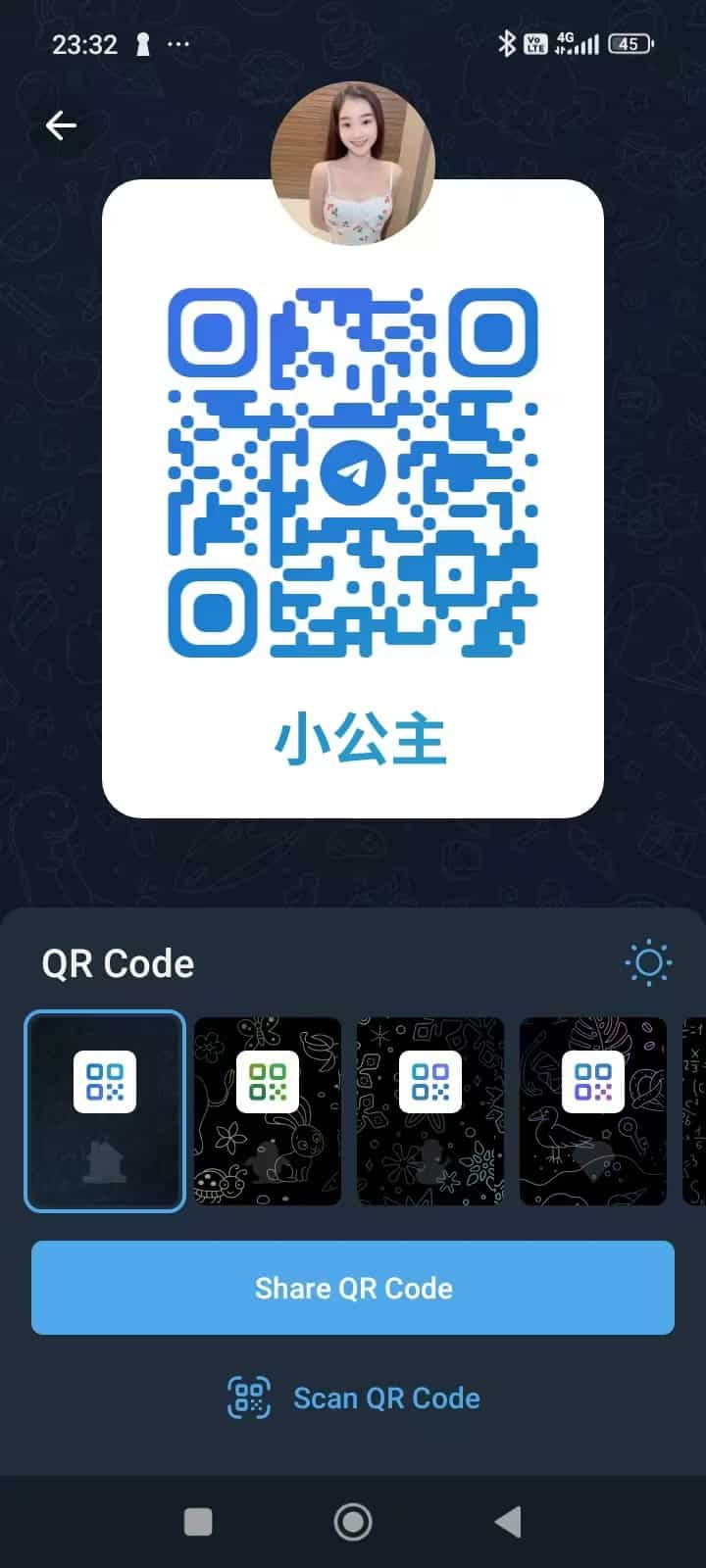The image size is (706, 1568).
Task: Go back using the top arrow
Action: click(61, 125)
